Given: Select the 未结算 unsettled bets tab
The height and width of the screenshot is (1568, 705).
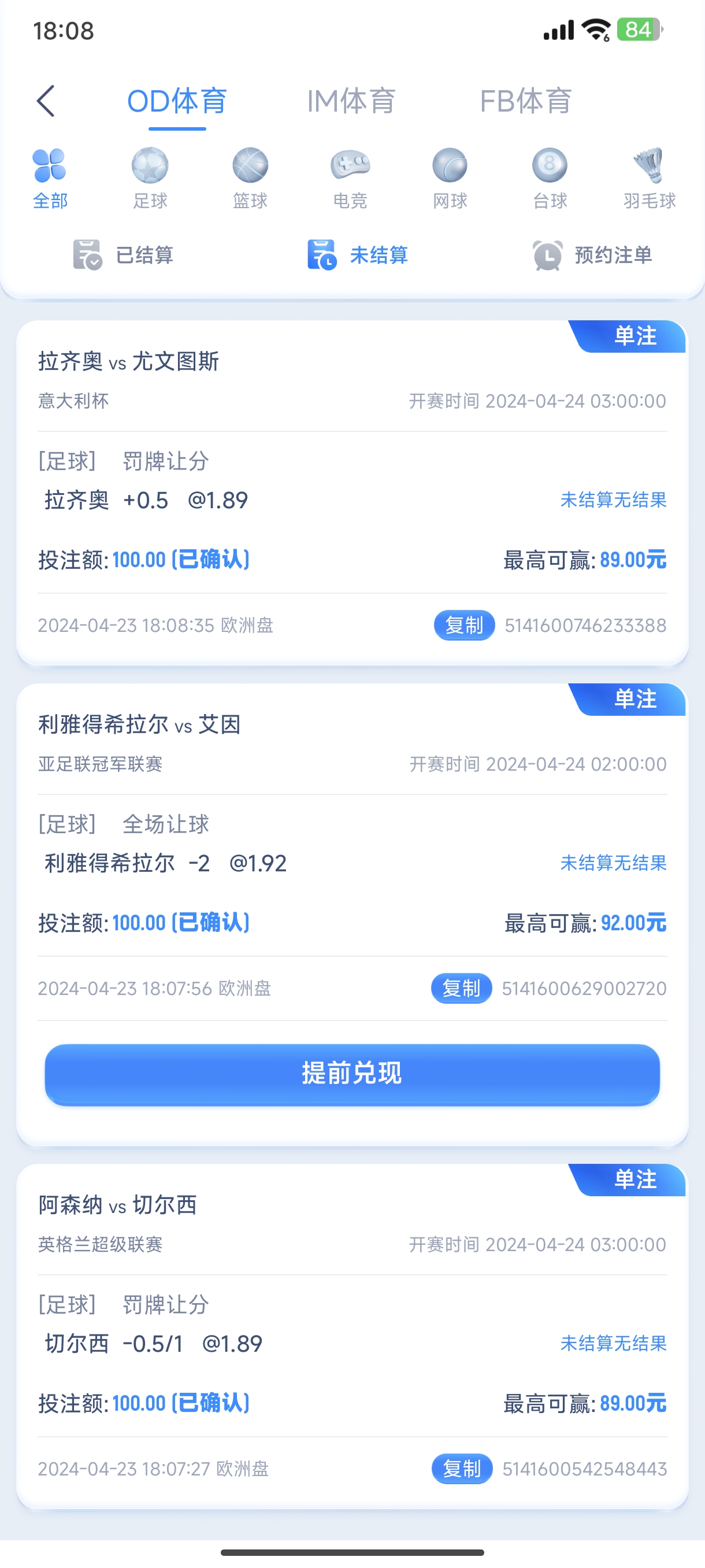Looking at the screenshot, I should (358, 255).
